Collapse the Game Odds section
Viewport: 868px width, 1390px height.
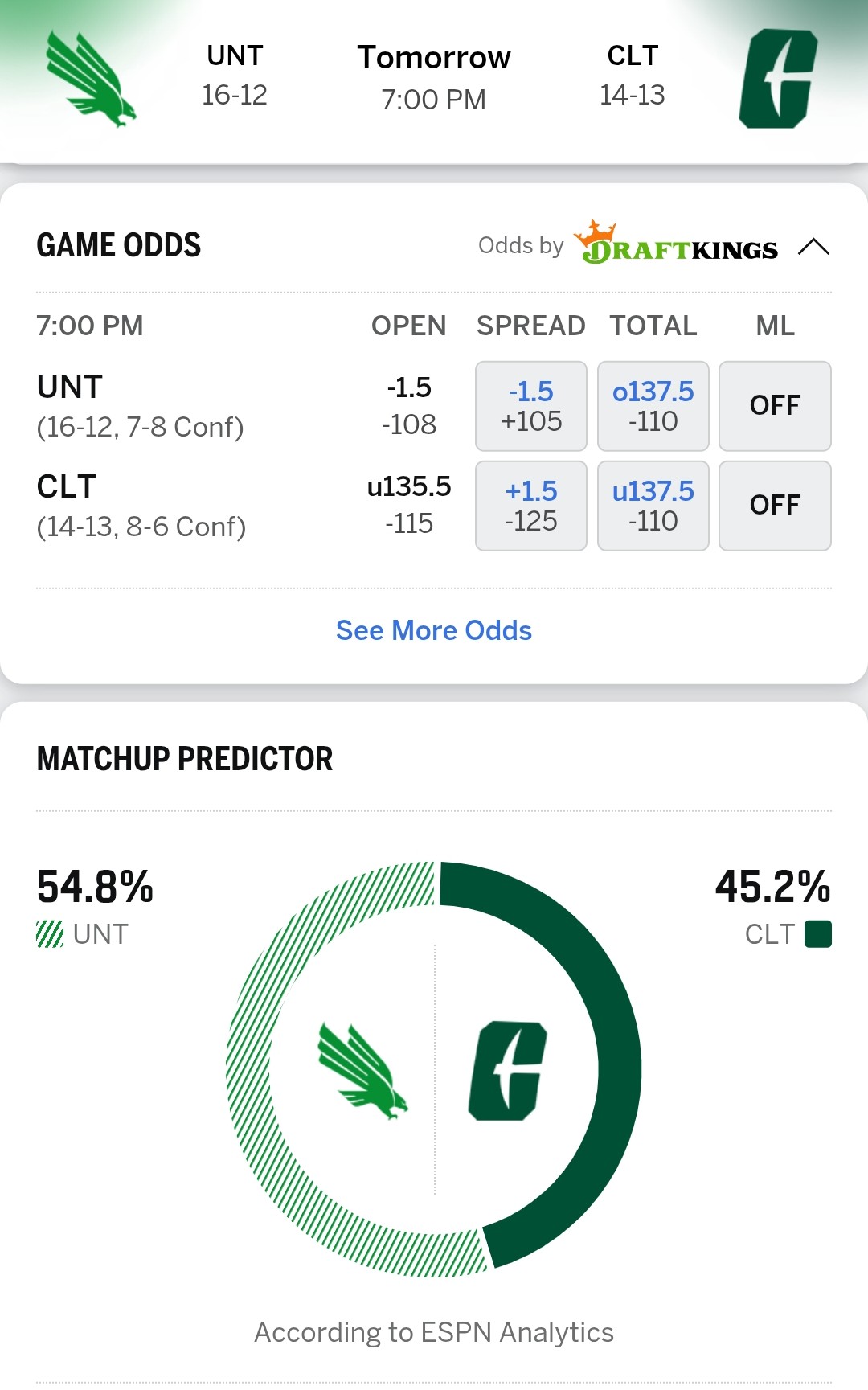[813, 247]
